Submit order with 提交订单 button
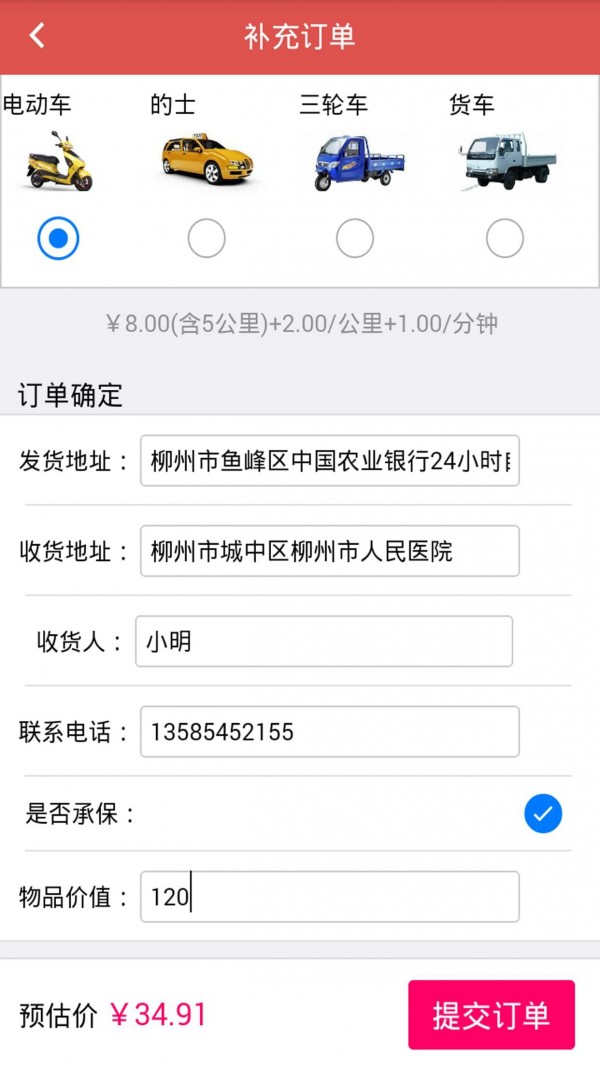 click(x=491, y=1015)
